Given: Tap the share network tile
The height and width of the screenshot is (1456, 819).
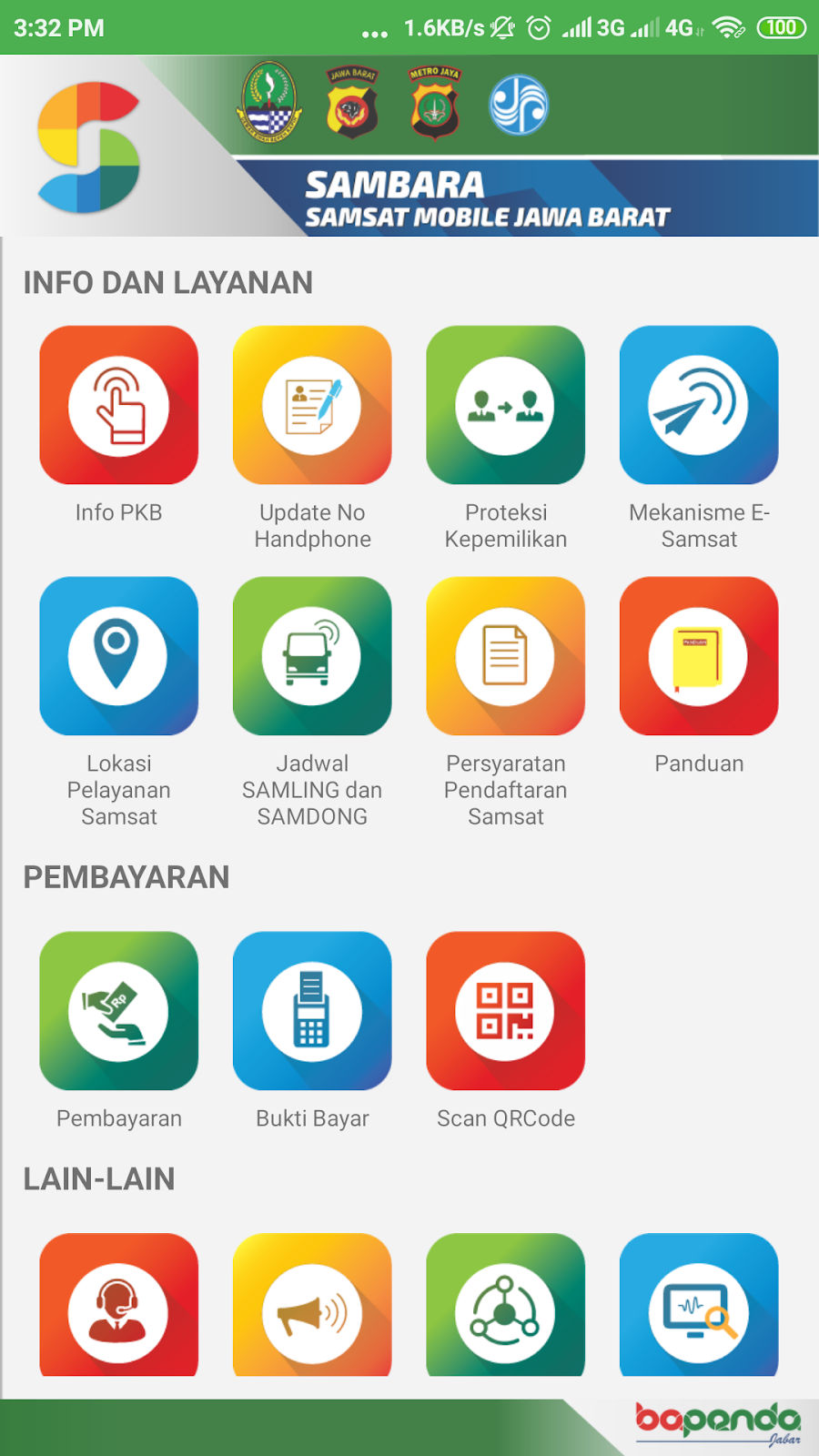Looking at the screenshot, I should point(505,1305).
